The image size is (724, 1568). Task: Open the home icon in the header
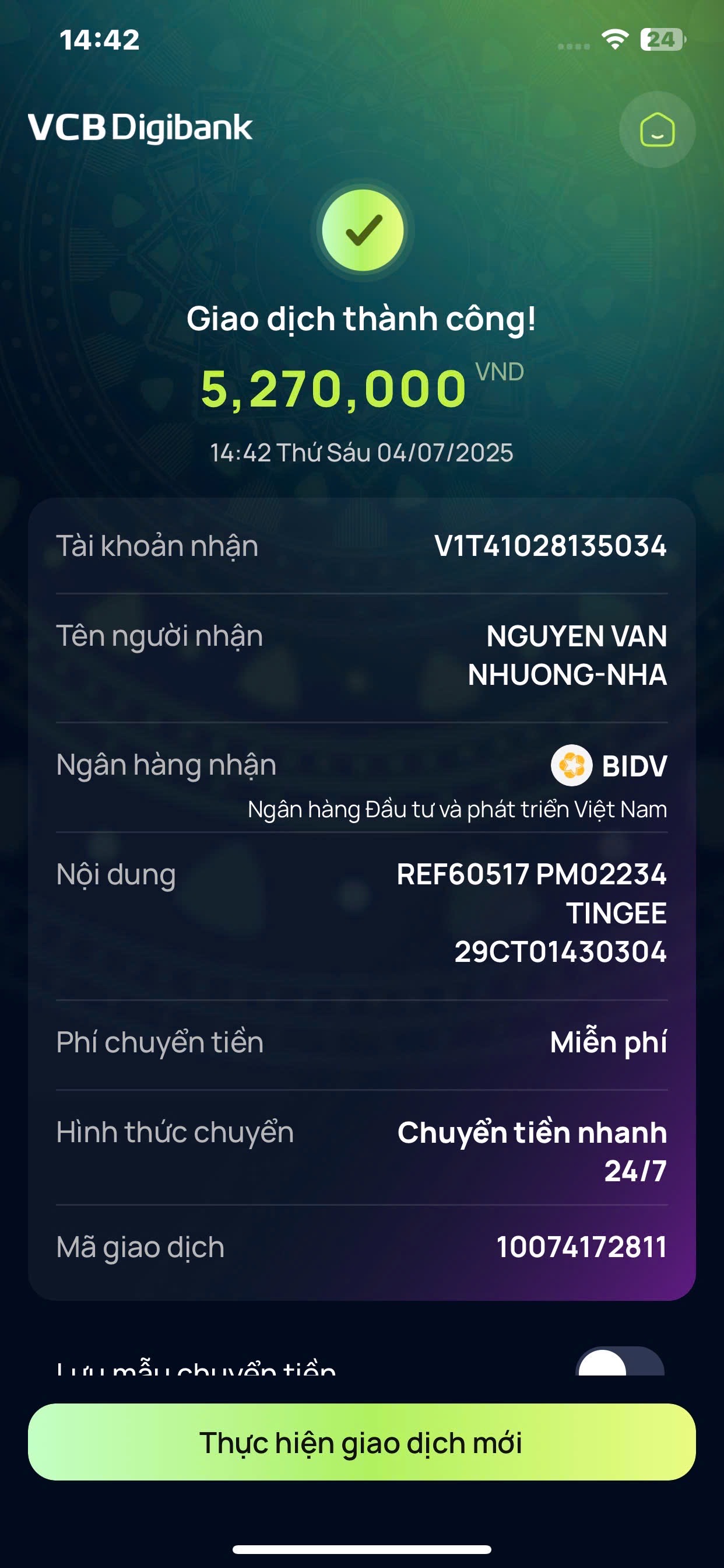[x=656, y=129]
